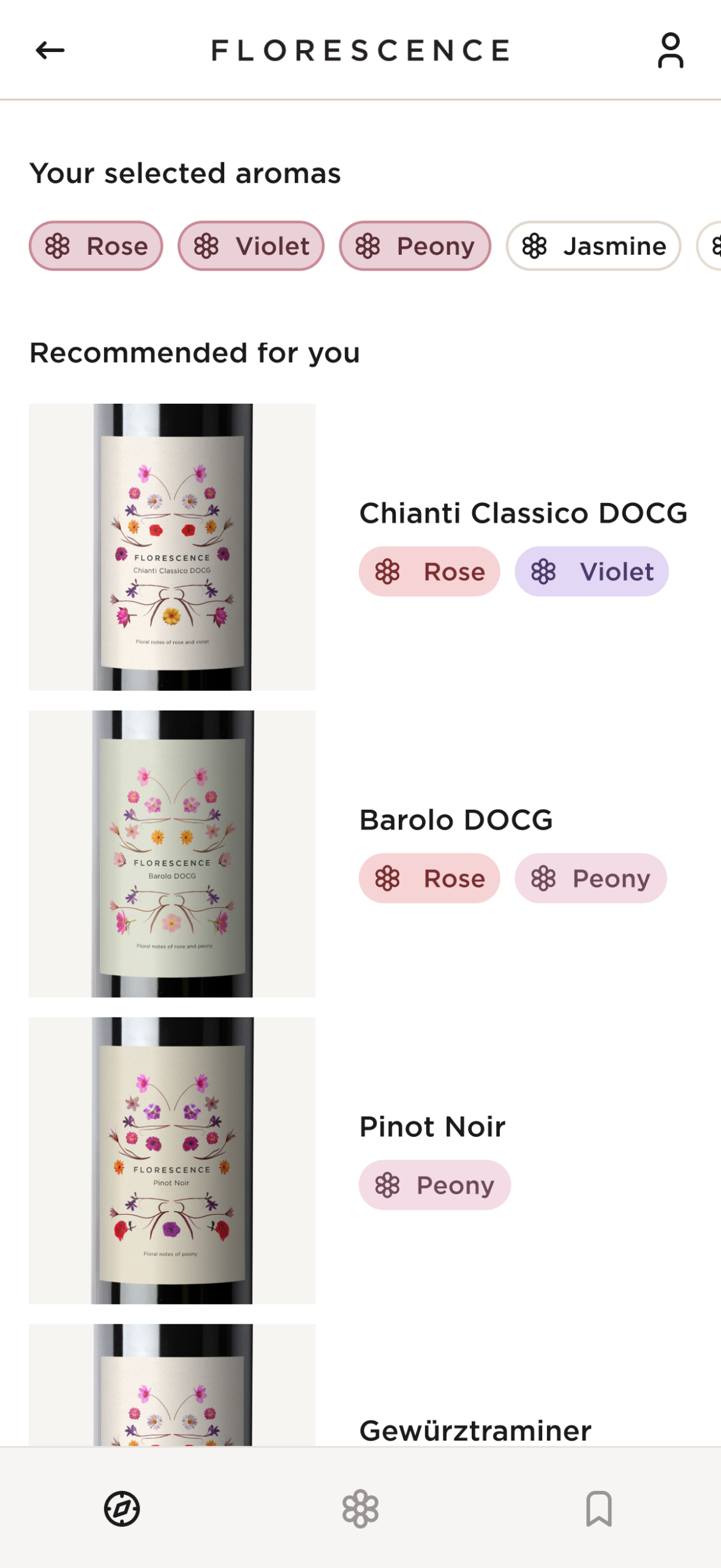View the Barolo DOCG wine details
Viewport: 721px width, 1568px height.
[x=456, y=820]
